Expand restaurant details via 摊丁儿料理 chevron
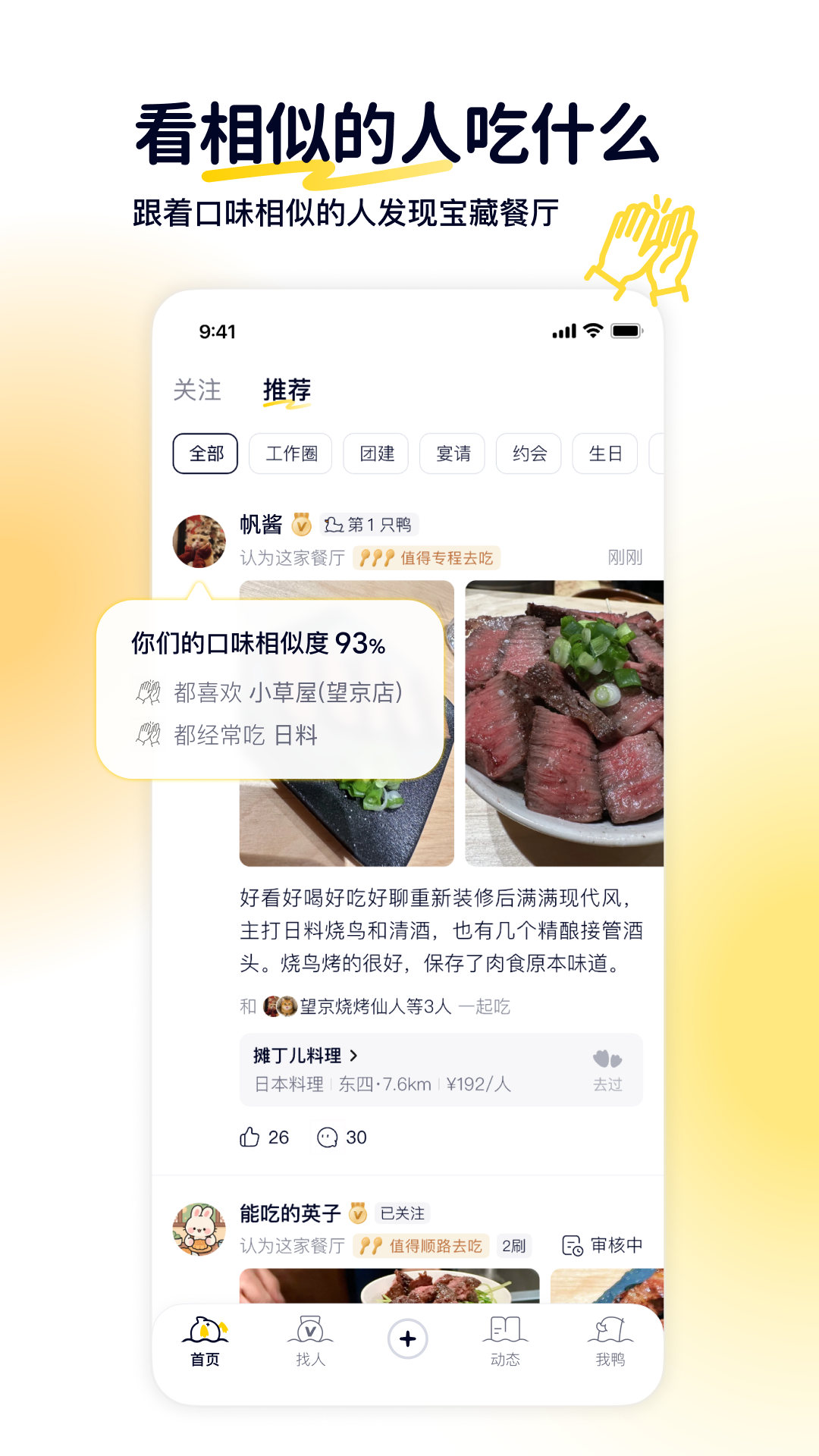This screenshot has width=819, height=1456. pyautogui.click(x=353, y=1054)
